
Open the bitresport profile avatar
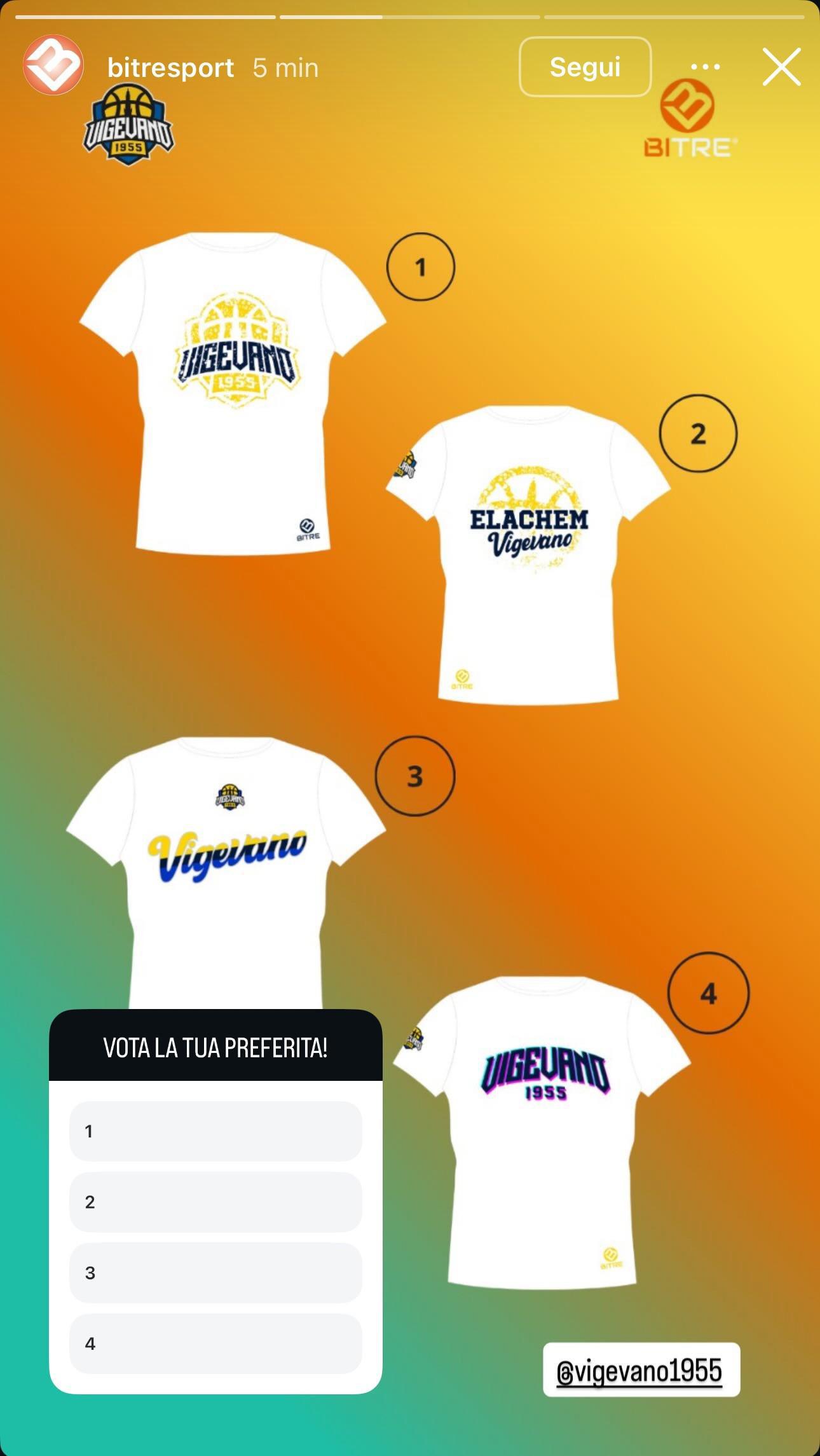coord(53,65)
